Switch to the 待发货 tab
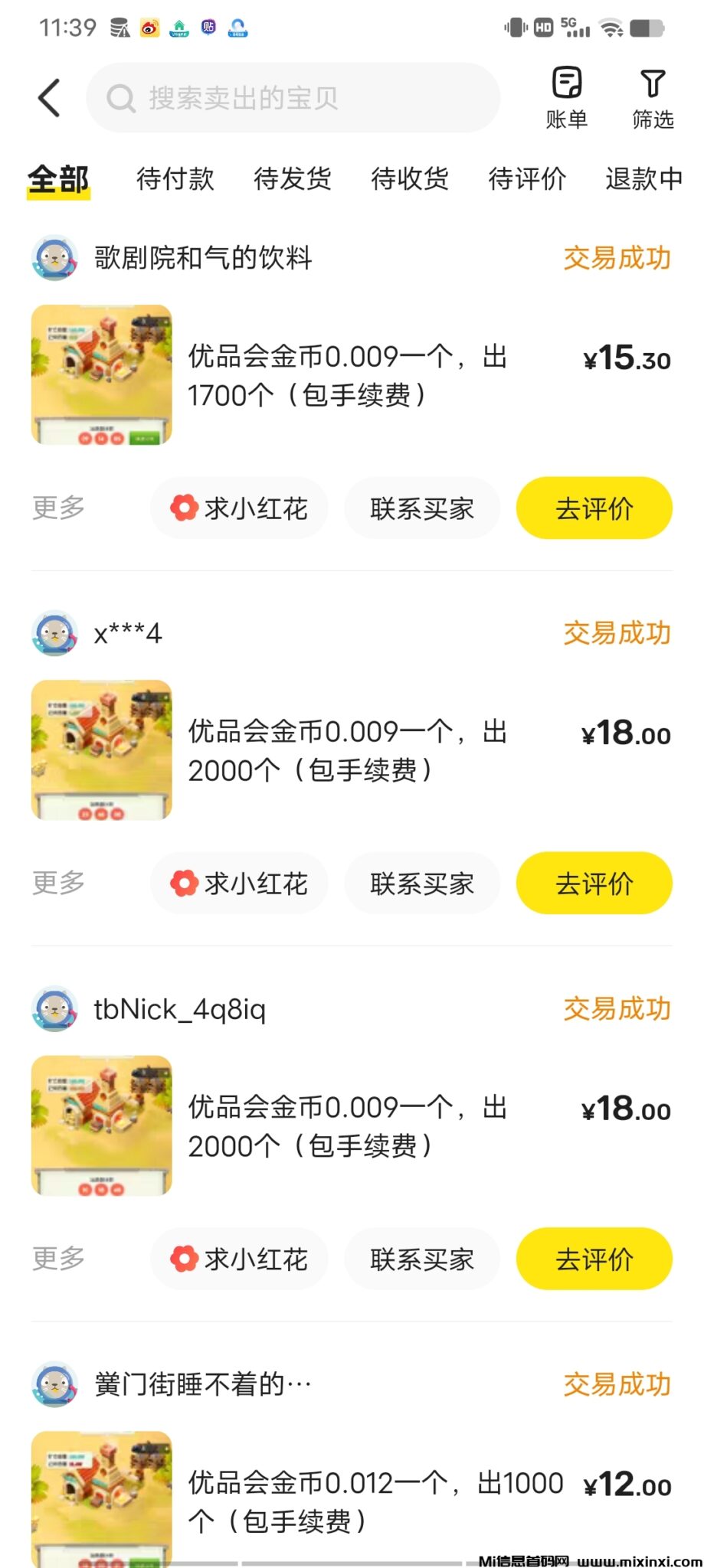Screen dimensions: 704x1568 tap(292, 179)
